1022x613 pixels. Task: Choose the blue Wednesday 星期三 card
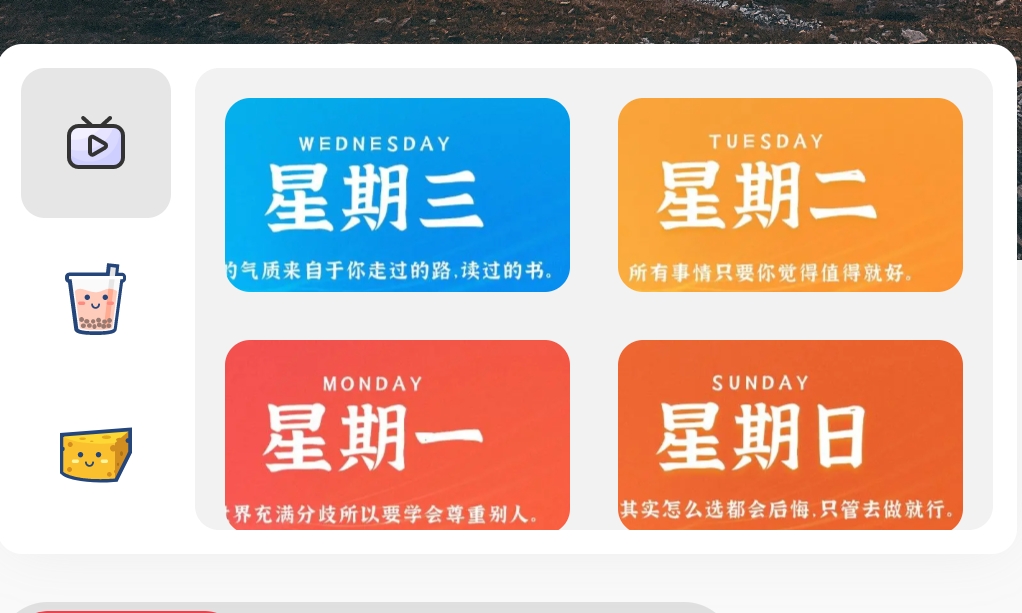[397, 195]
